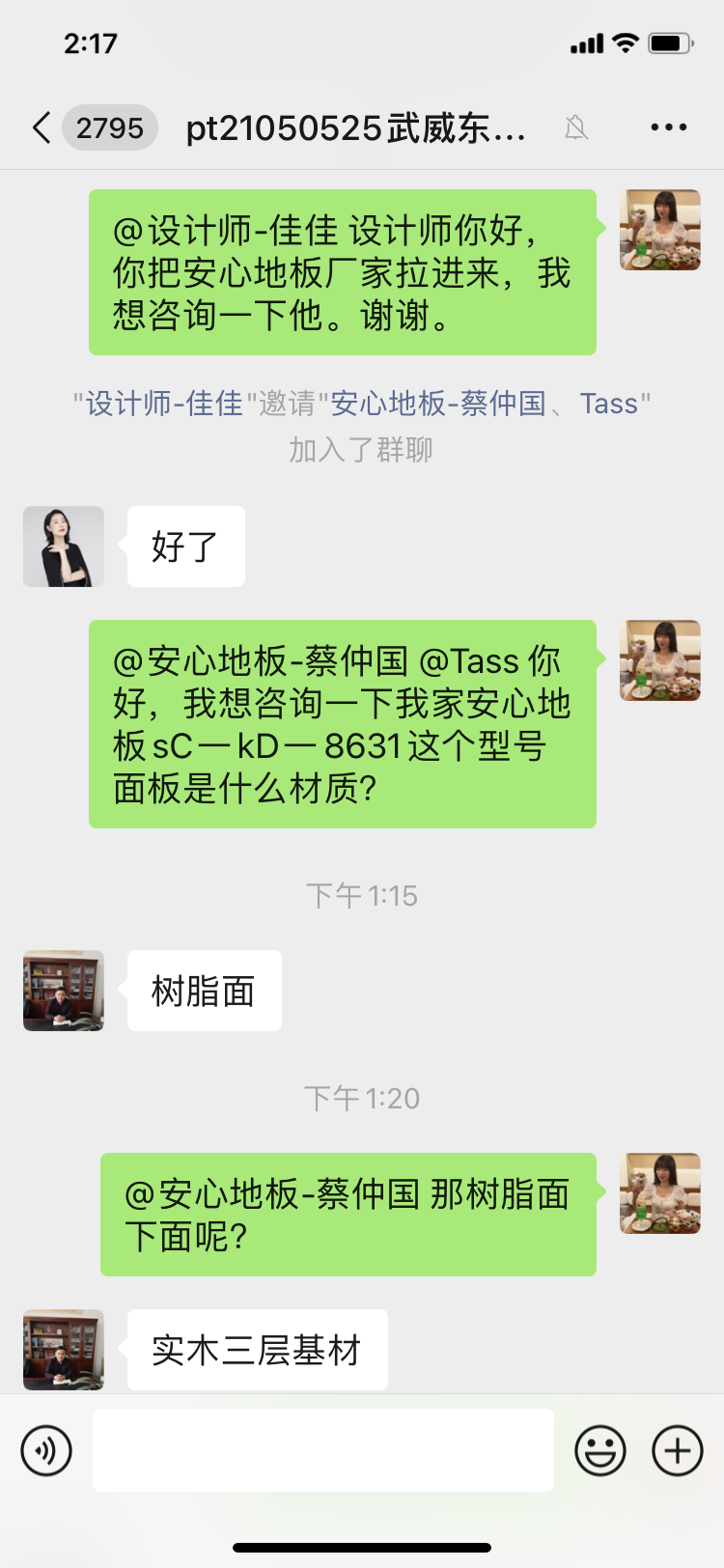Open avatar of sender of 树脂面

(x=64, y=991)
